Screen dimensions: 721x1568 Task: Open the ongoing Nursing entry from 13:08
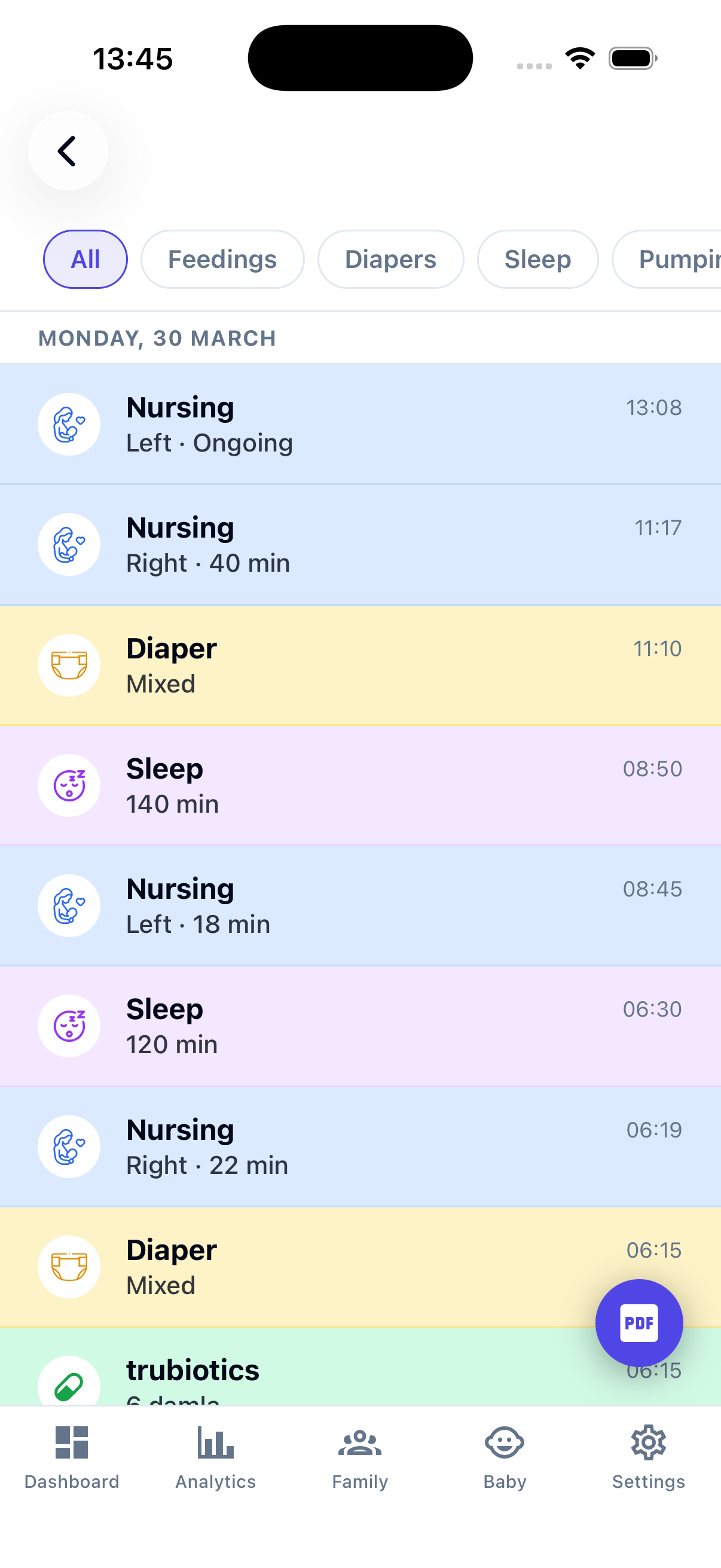pyautogui.click(x=360, y=423)
